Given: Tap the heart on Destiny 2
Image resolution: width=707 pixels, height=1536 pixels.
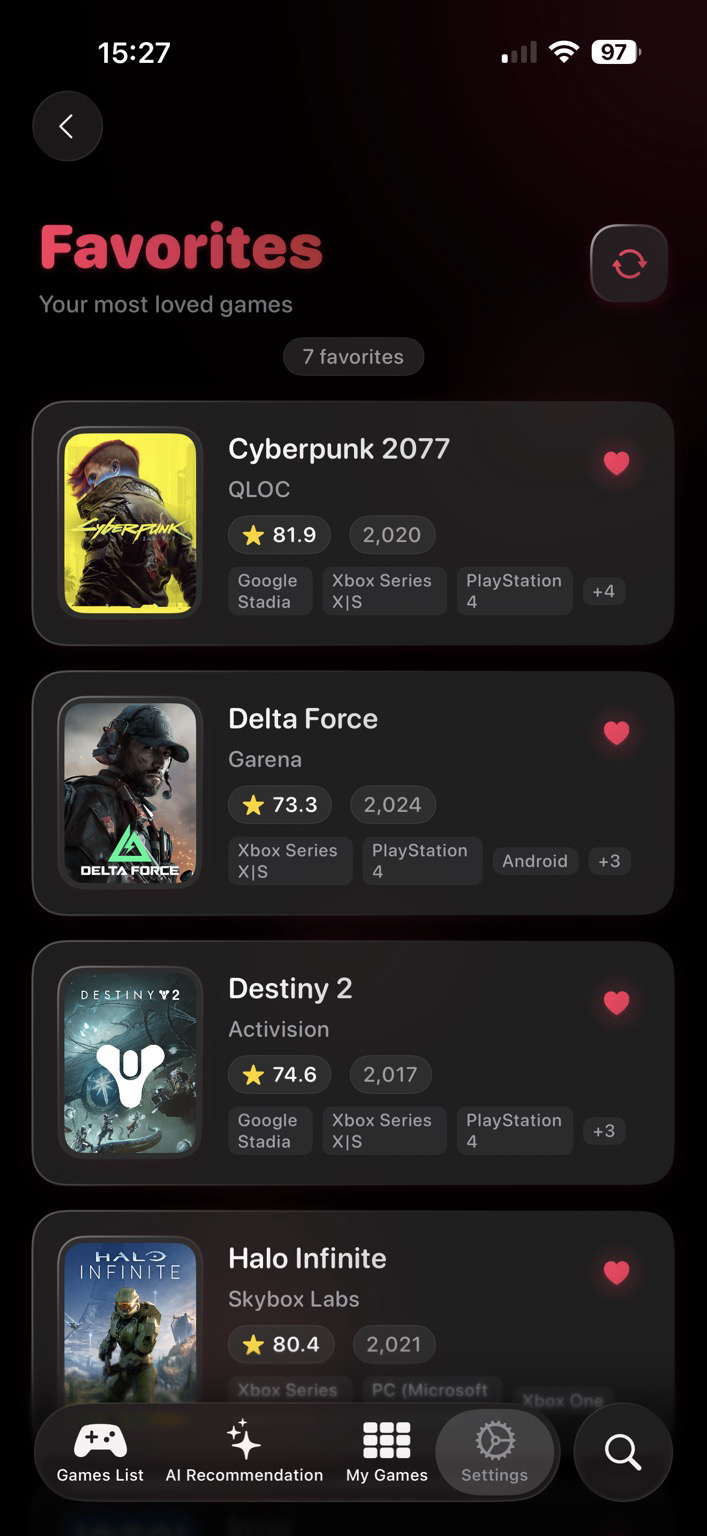Looking at the screenshot, I should click(x=616, y=1003).
